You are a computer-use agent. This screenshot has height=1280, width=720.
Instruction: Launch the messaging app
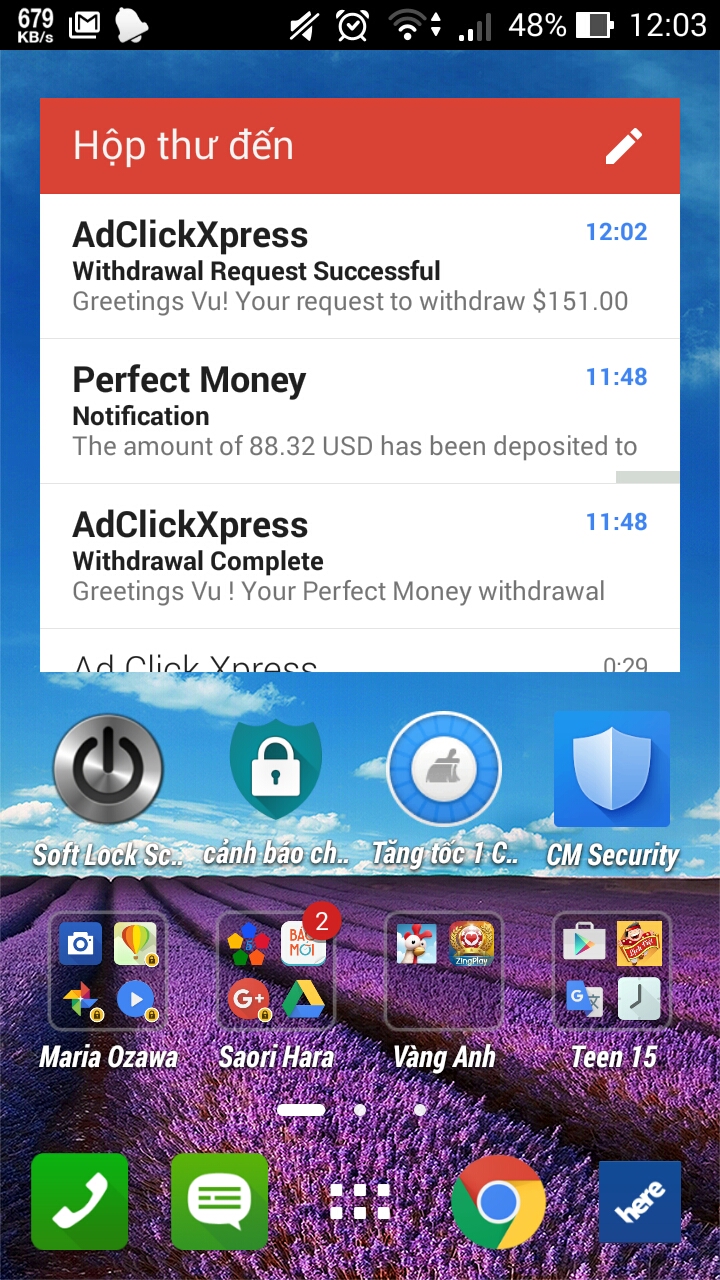tap(219, 1201)
